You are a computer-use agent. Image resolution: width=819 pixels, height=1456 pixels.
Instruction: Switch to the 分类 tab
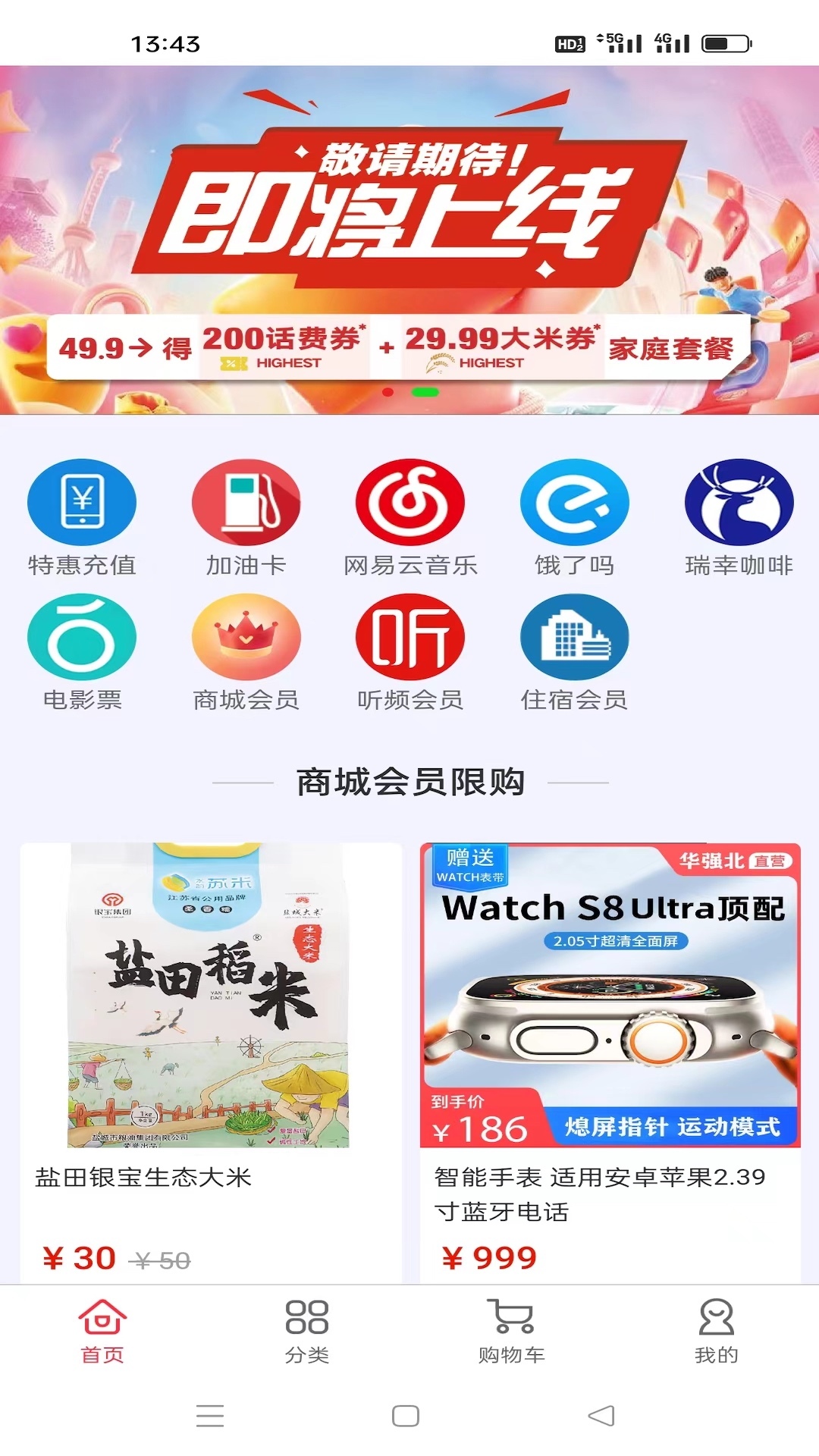tap(307, 1330)
